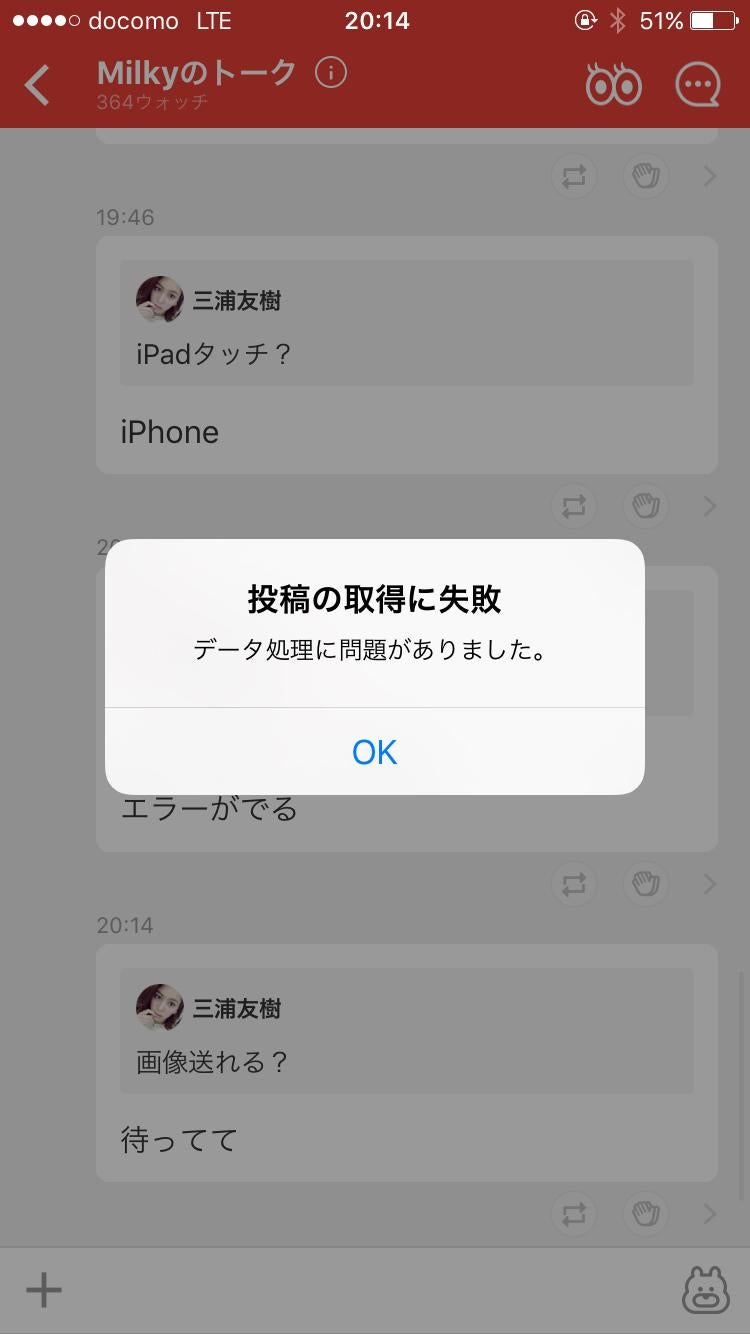Image resolution: width=750 pixels, height=1334 pixels.
Task: Click the clap icon under 待ってて message
Action: (x=645, y=1214)
